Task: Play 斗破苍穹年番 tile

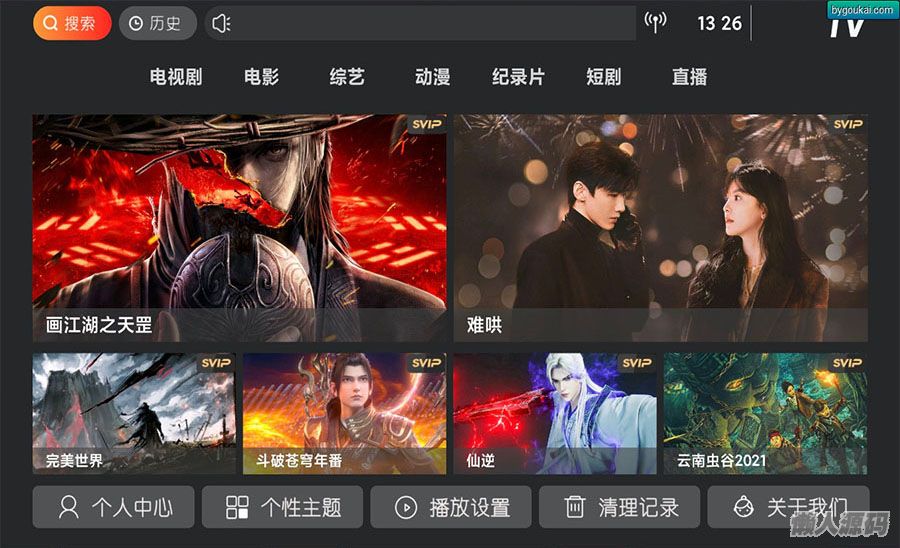Action: coord(344,412)
